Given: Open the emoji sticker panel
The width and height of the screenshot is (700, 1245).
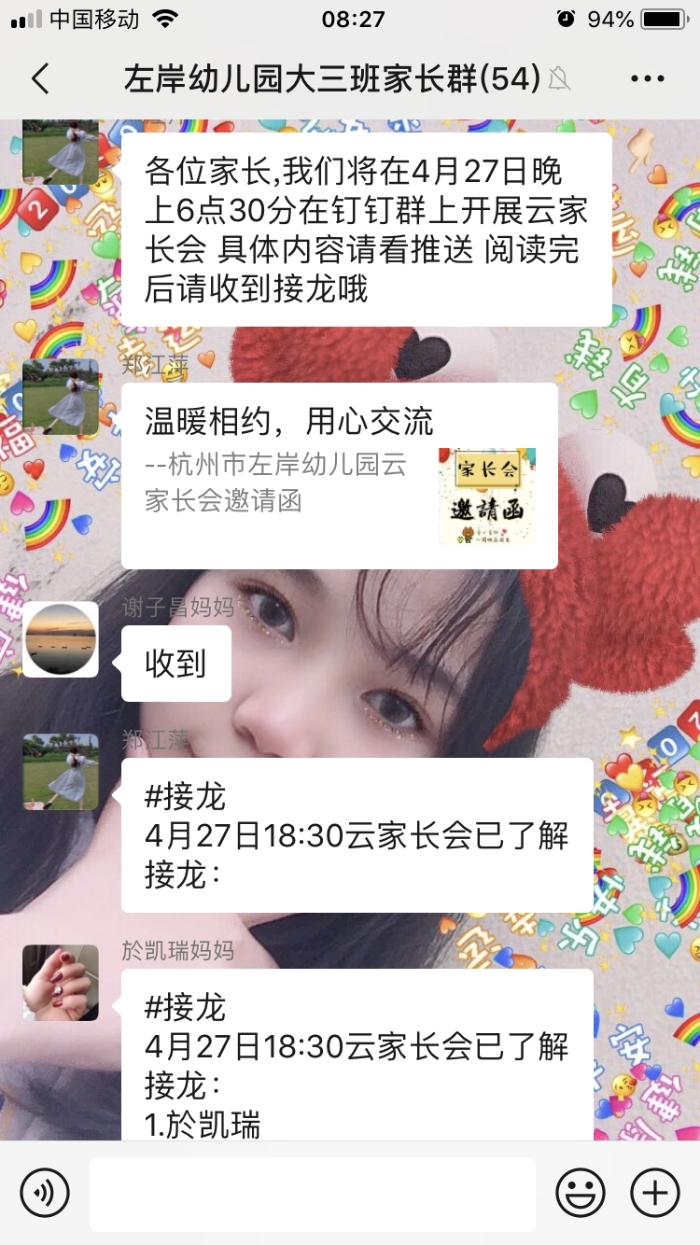Looking at the screenshot, I should tap(580, 1193).
